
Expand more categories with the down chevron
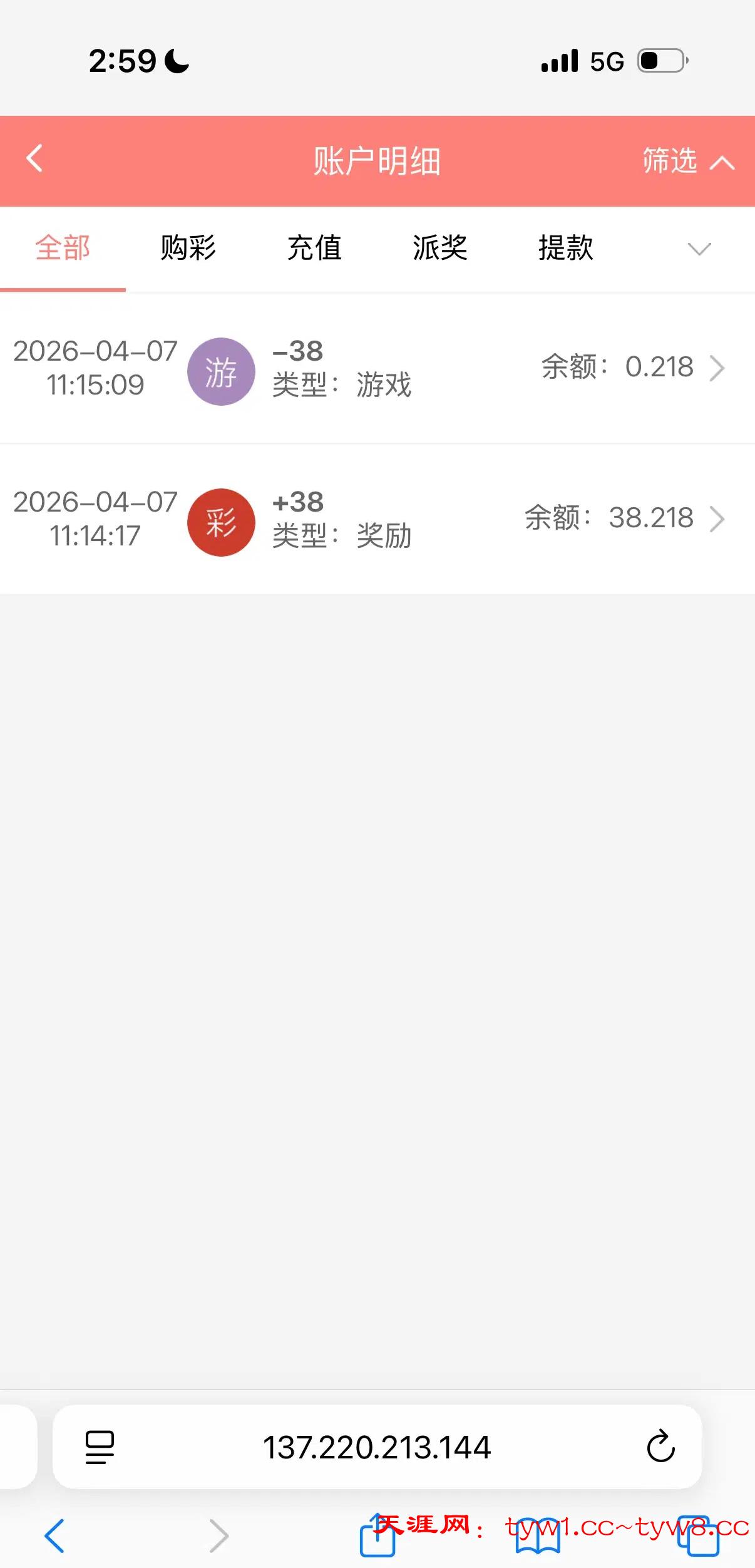click(699, 249)
